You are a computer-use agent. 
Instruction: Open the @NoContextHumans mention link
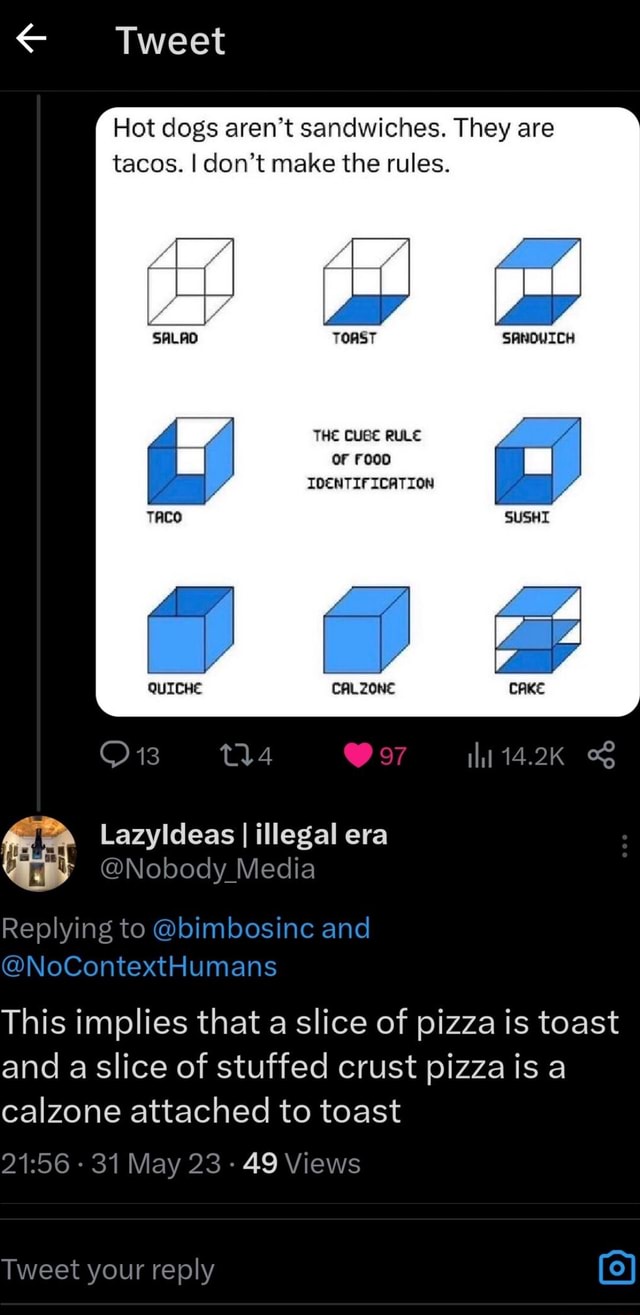pos(139,966)
